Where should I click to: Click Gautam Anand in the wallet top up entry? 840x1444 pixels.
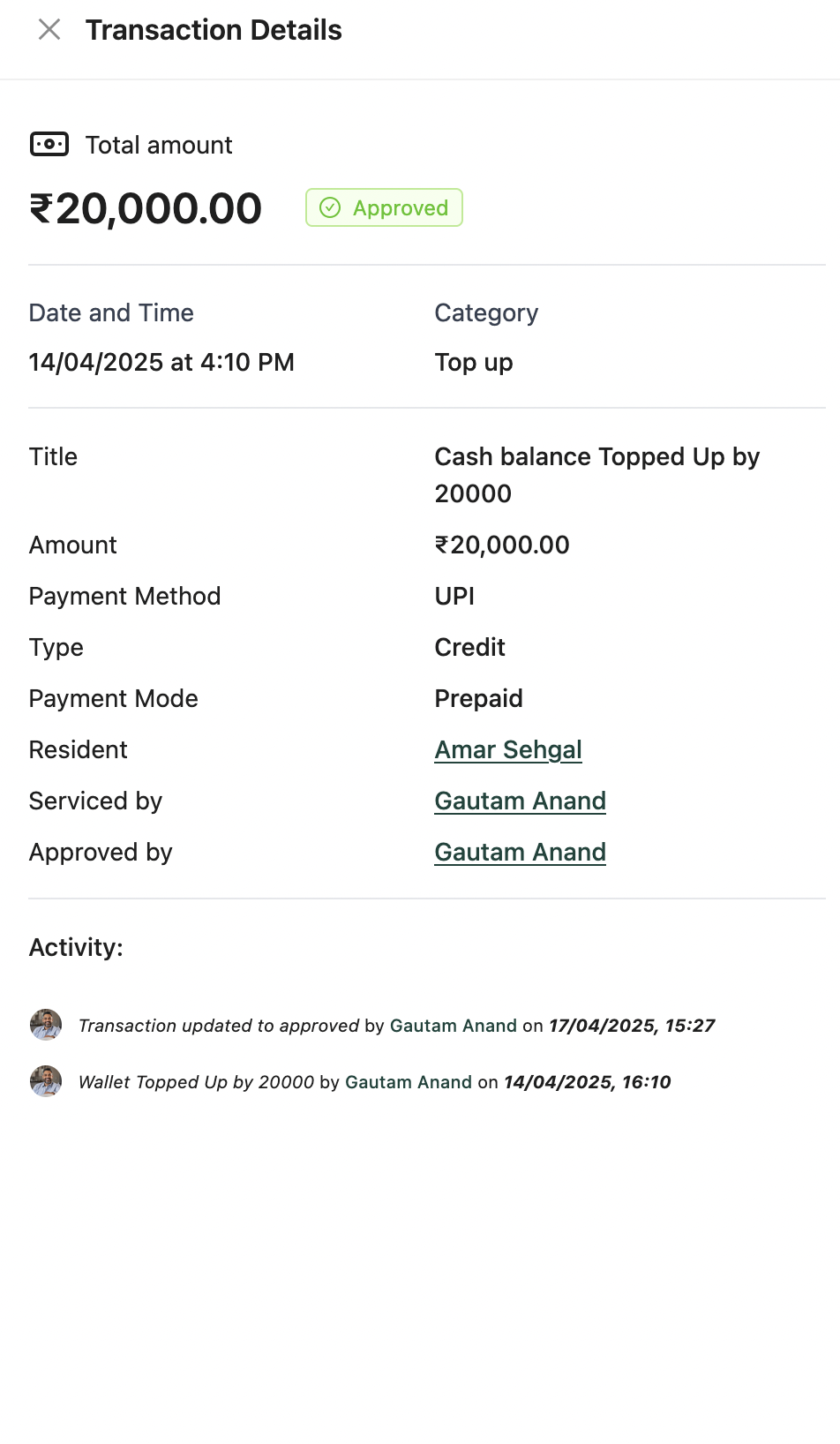coord(408,1082)
